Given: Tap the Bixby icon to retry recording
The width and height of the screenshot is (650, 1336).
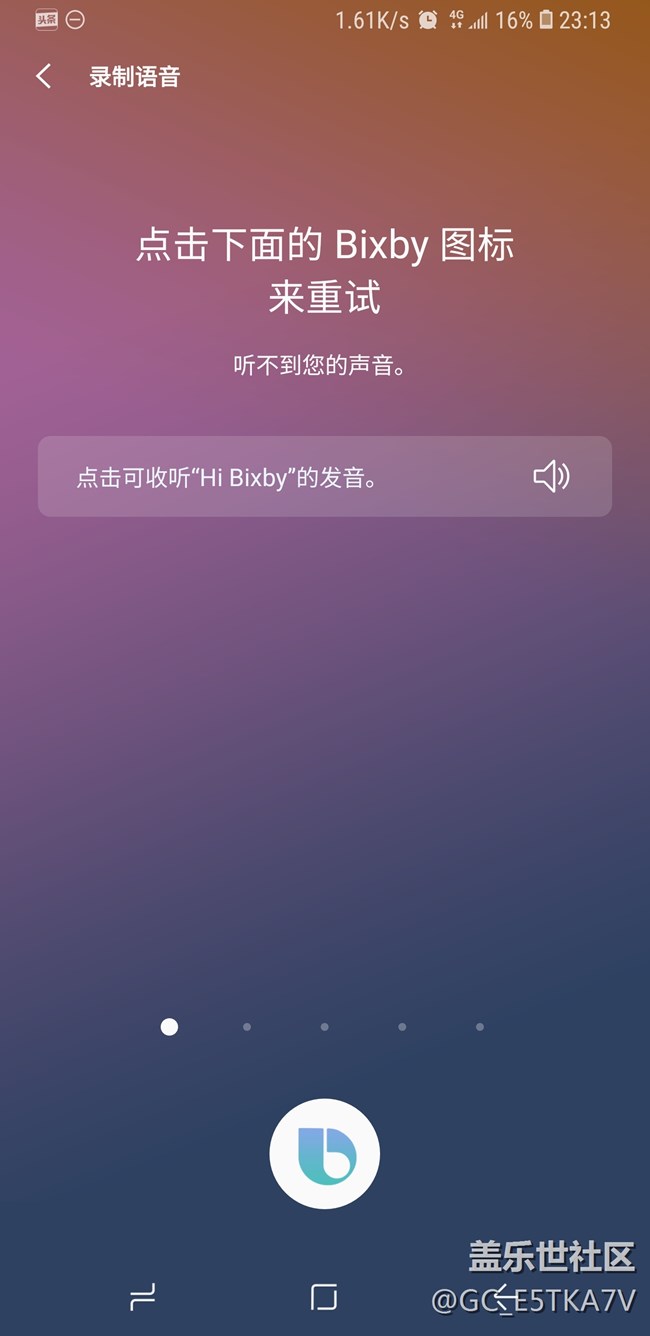Looking at the screenshot, I should pos(325,1153).
